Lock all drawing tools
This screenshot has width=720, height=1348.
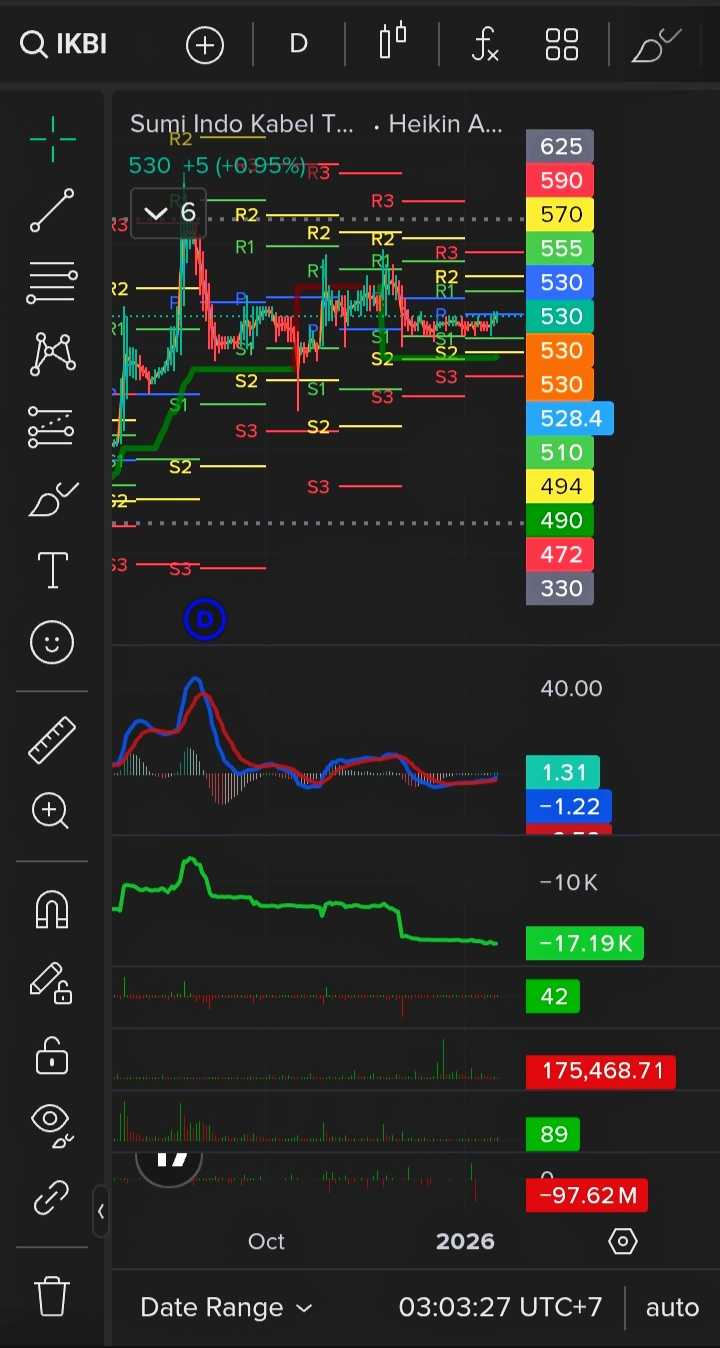click(x=52, y=1056)
